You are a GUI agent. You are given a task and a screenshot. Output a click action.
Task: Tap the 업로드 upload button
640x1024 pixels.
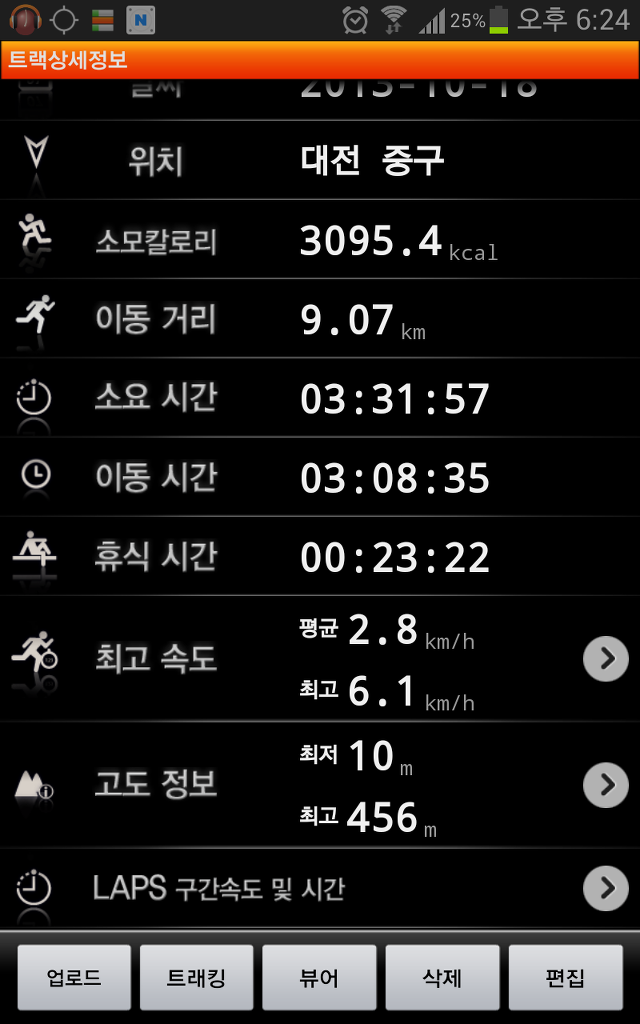coord(74,977)
